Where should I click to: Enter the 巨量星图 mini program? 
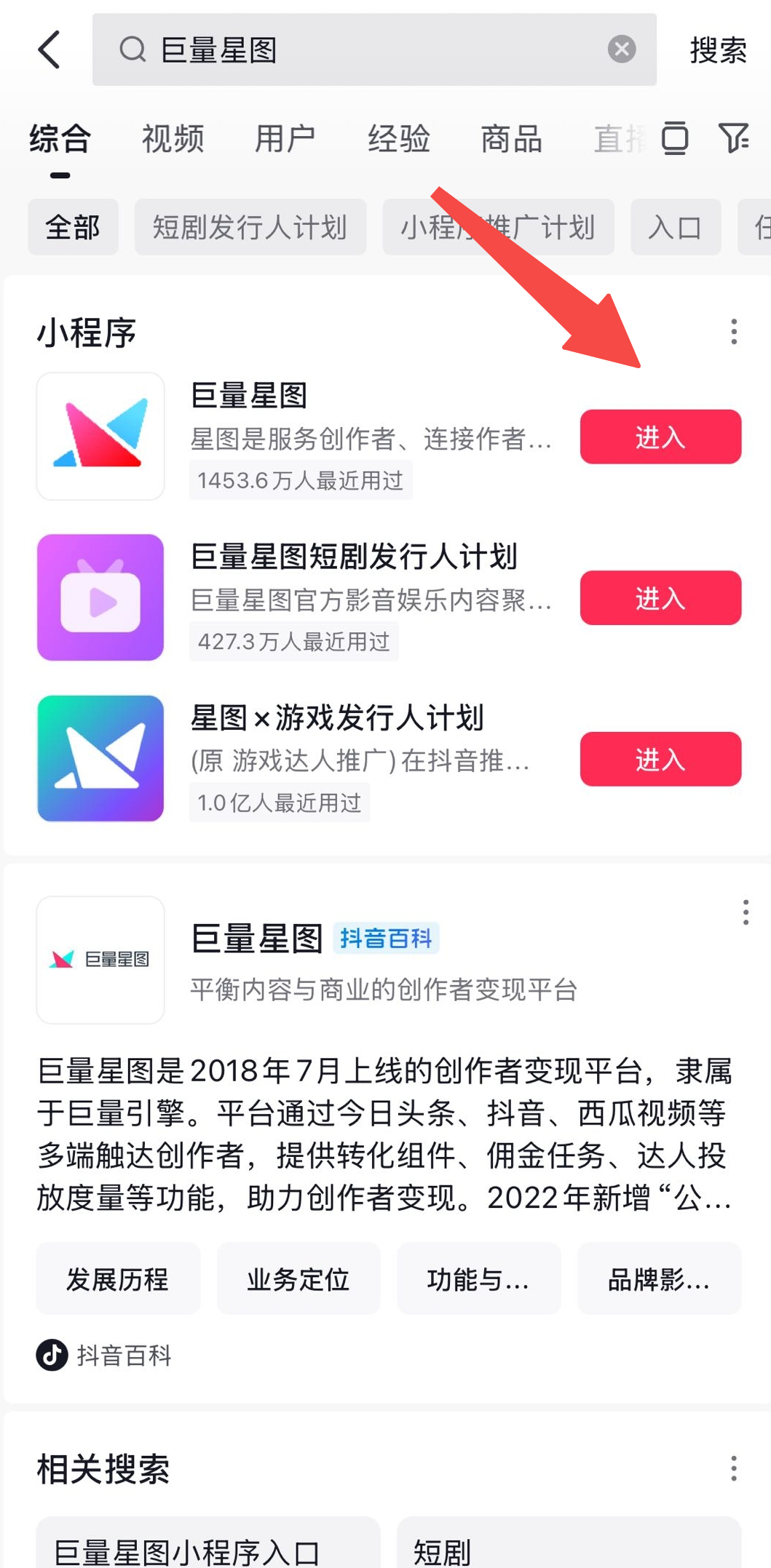point(660,437)
